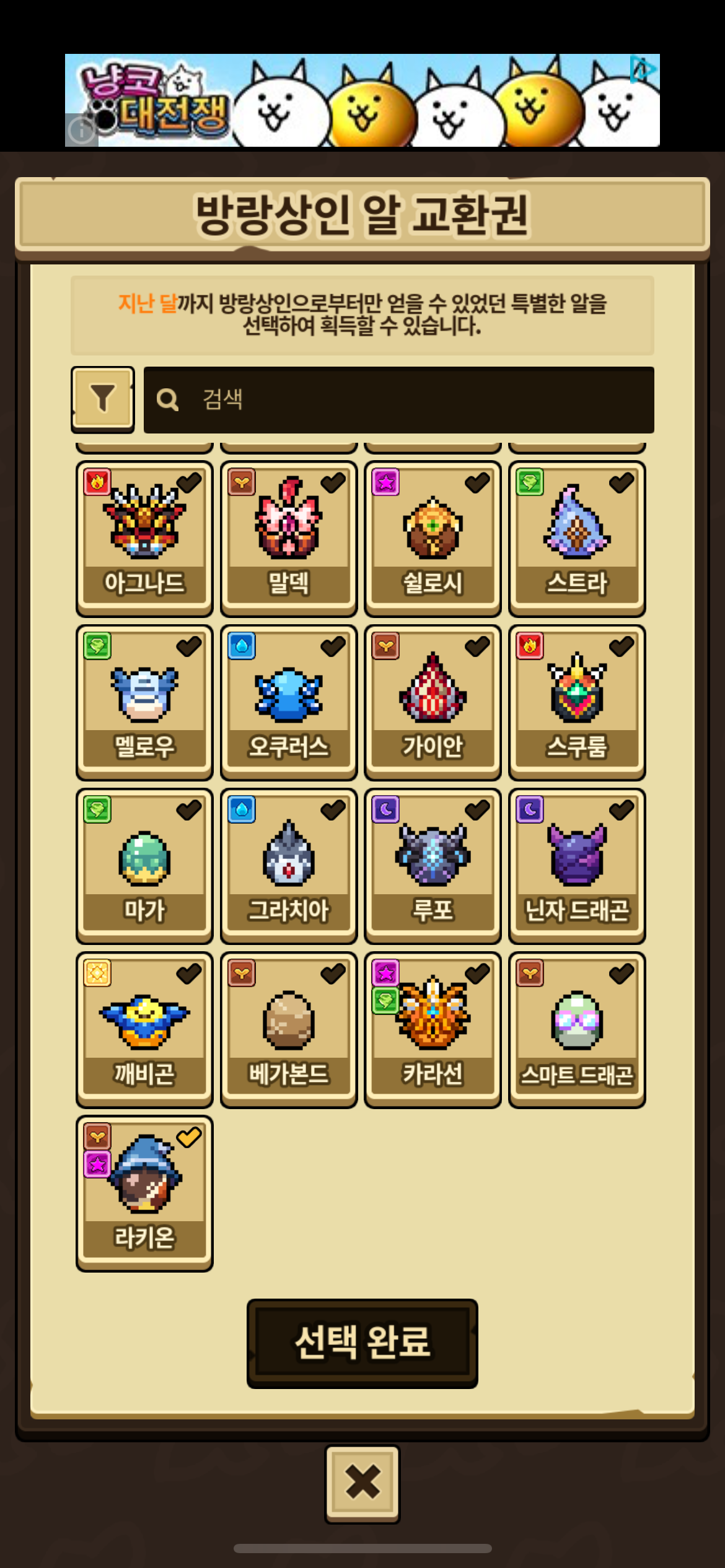Select the 스마트 드래곤 egg card
This screenshot has height=1568, width=725.
(x=577, y=1029)
